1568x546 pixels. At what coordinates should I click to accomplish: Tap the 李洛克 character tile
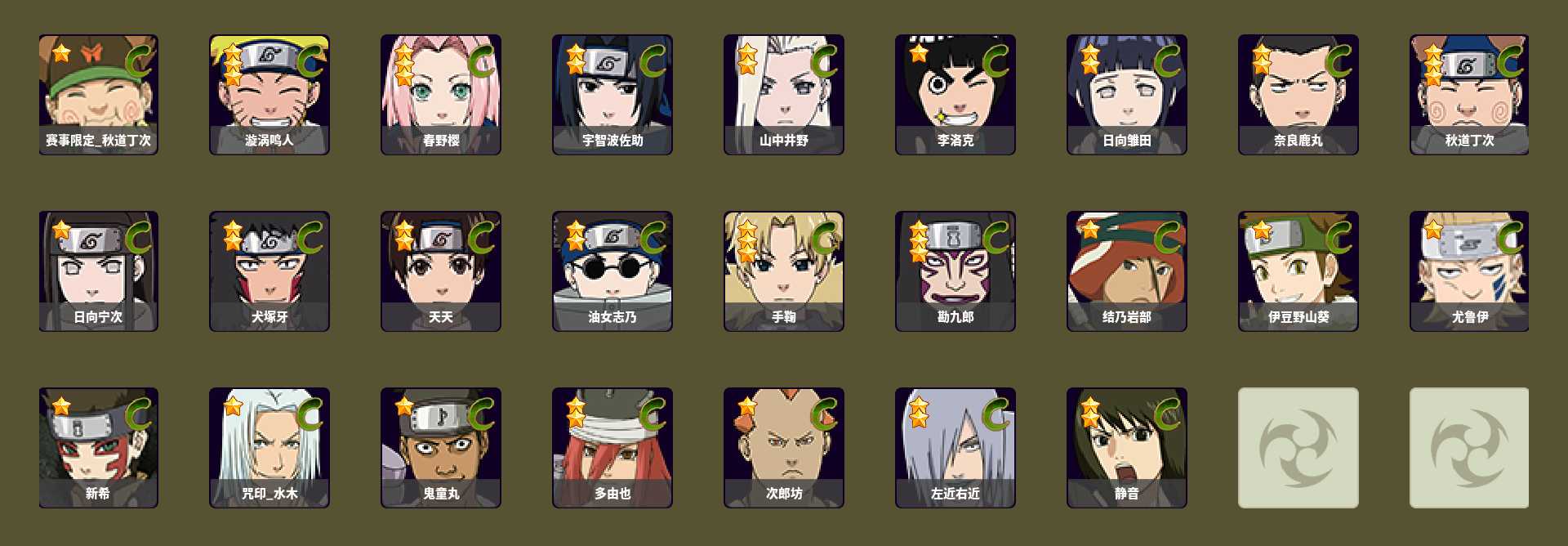(955, 94)
